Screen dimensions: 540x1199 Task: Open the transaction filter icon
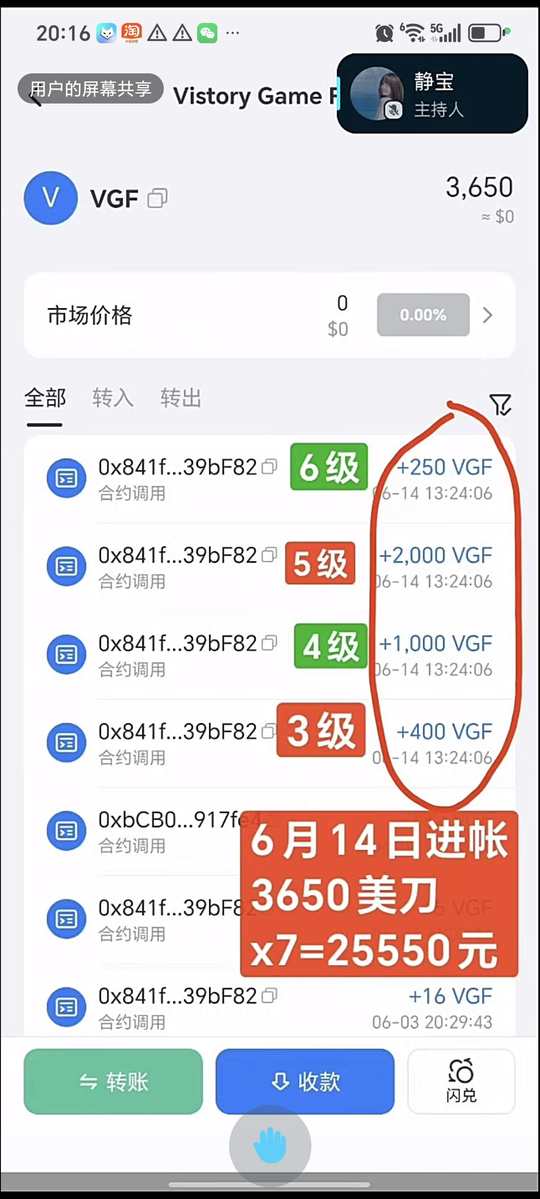point(499,405)
